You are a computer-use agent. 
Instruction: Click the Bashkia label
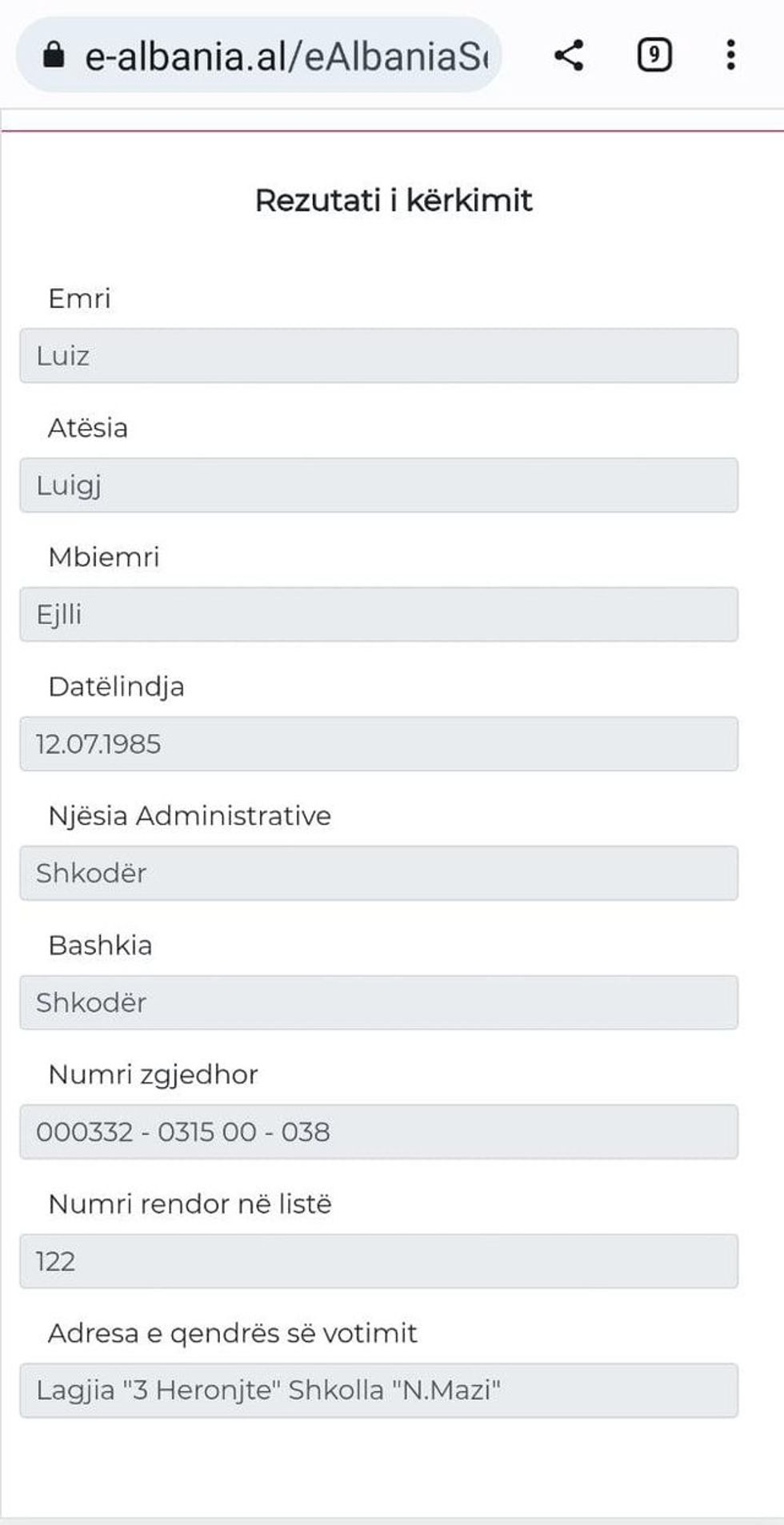point(101,945)
